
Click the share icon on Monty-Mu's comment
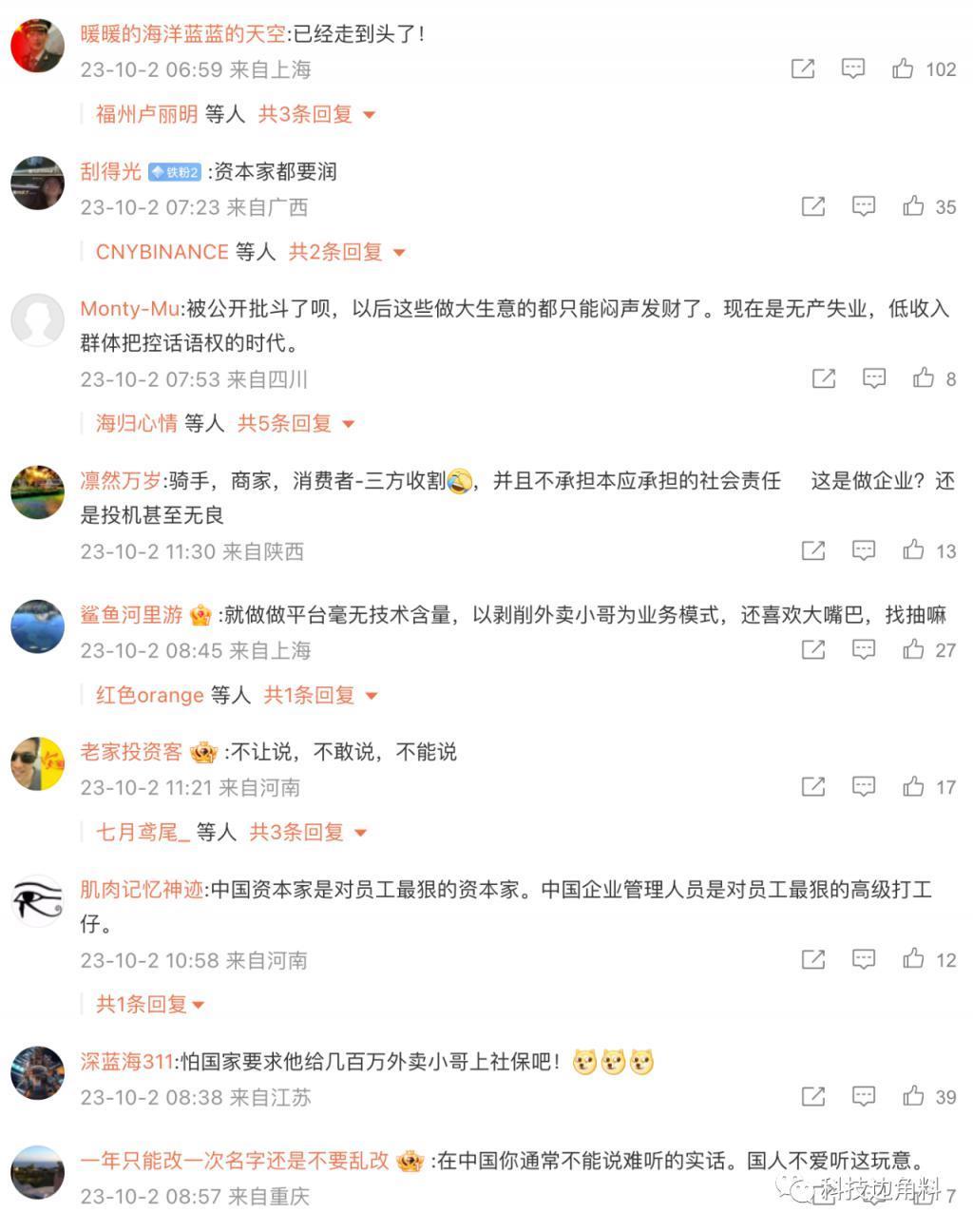pyautogui.click(x=821, y=377)
